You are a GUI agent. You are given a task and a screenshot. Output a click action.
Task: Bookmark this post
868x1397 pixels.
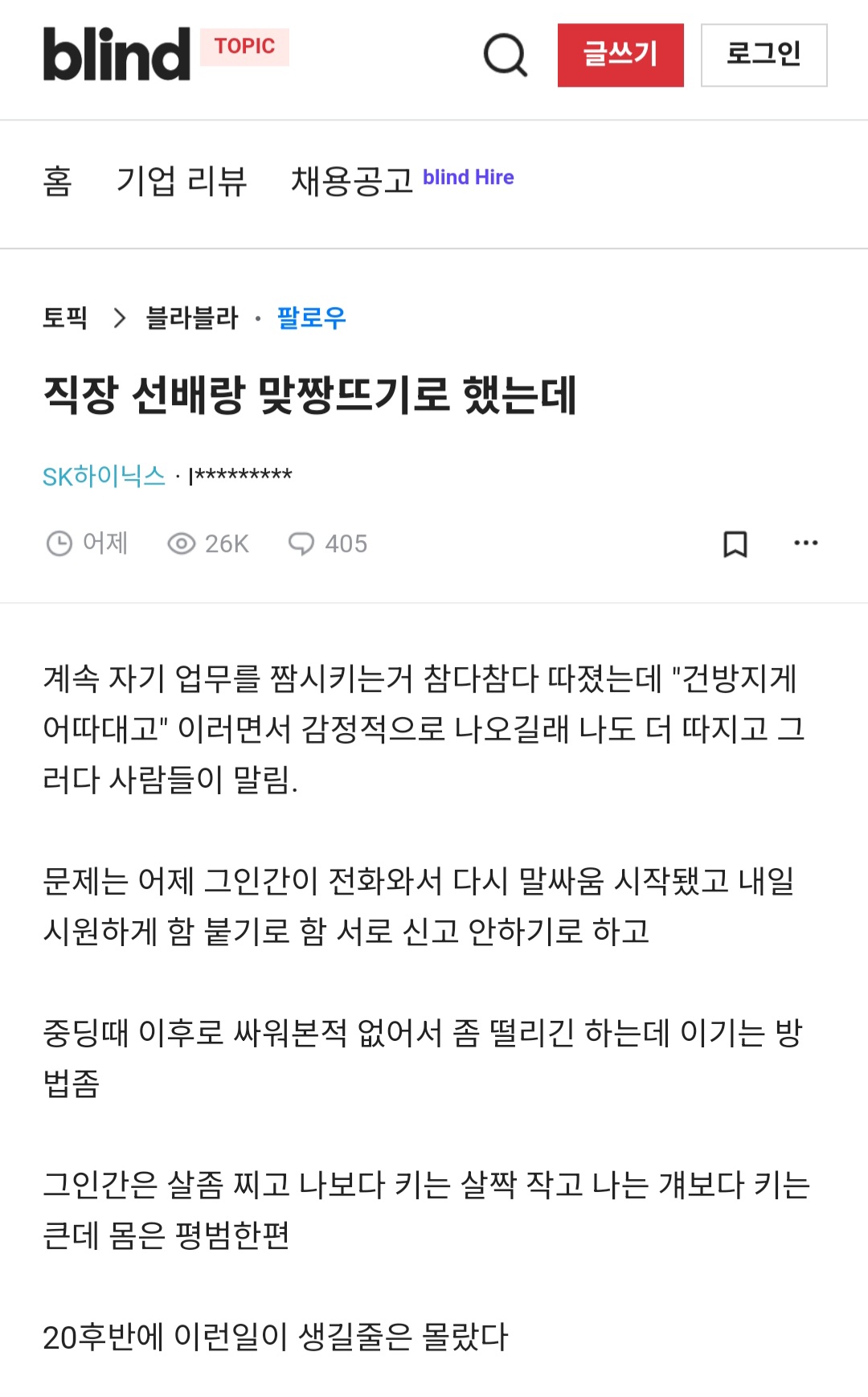pos(735,544)
